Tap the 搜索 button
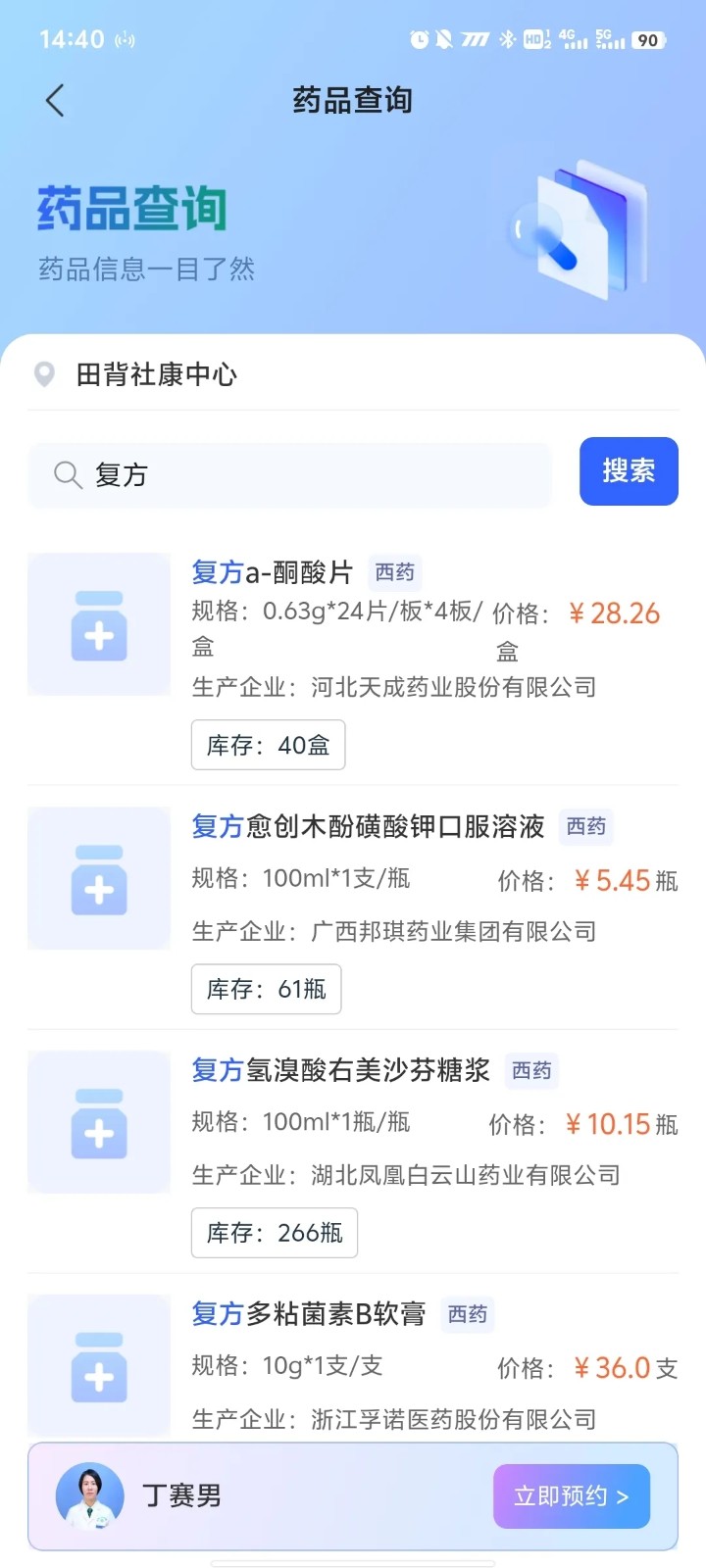Screen dimensions: 706x1568 click(628, 471)
